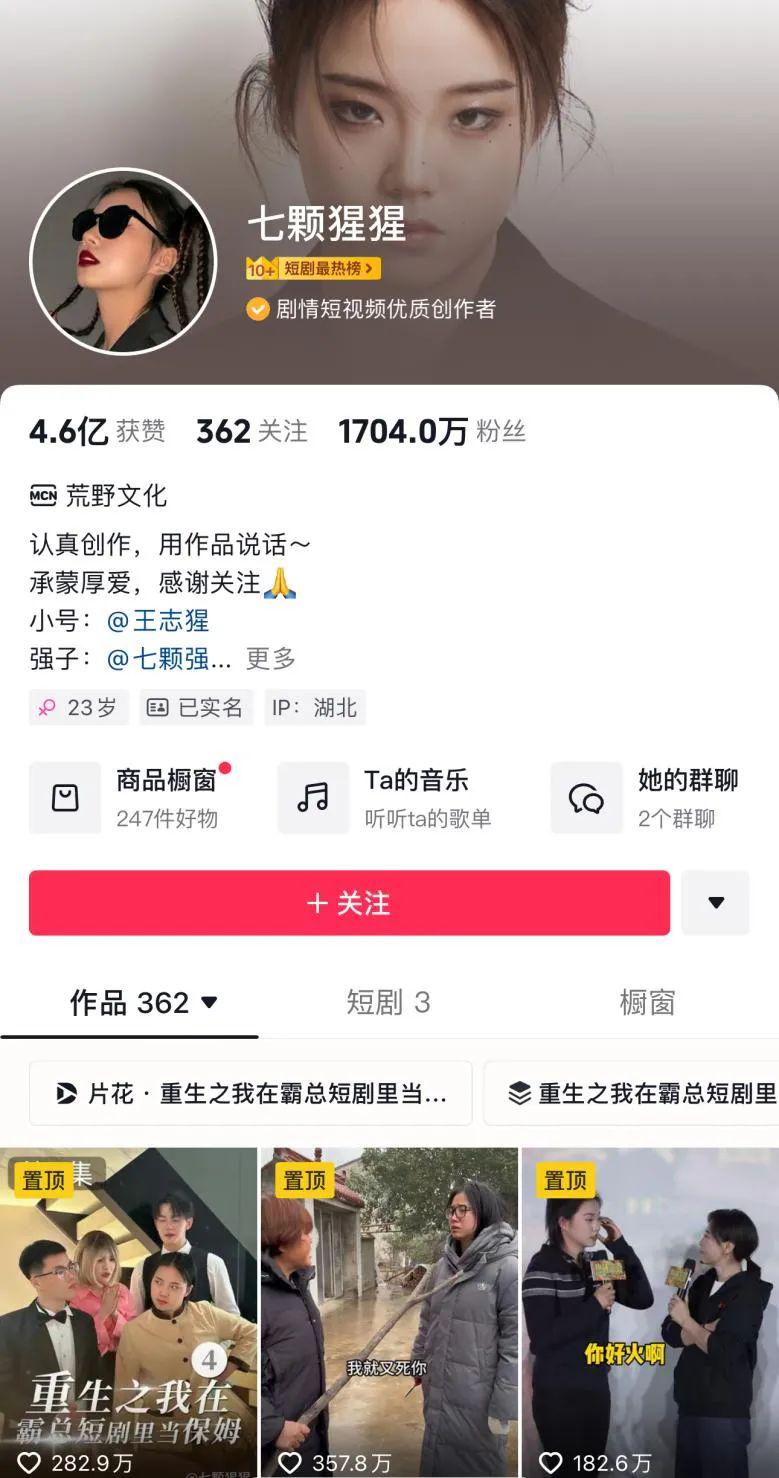Open the 短剧最热榜 ranking badge

pos(314,268)
